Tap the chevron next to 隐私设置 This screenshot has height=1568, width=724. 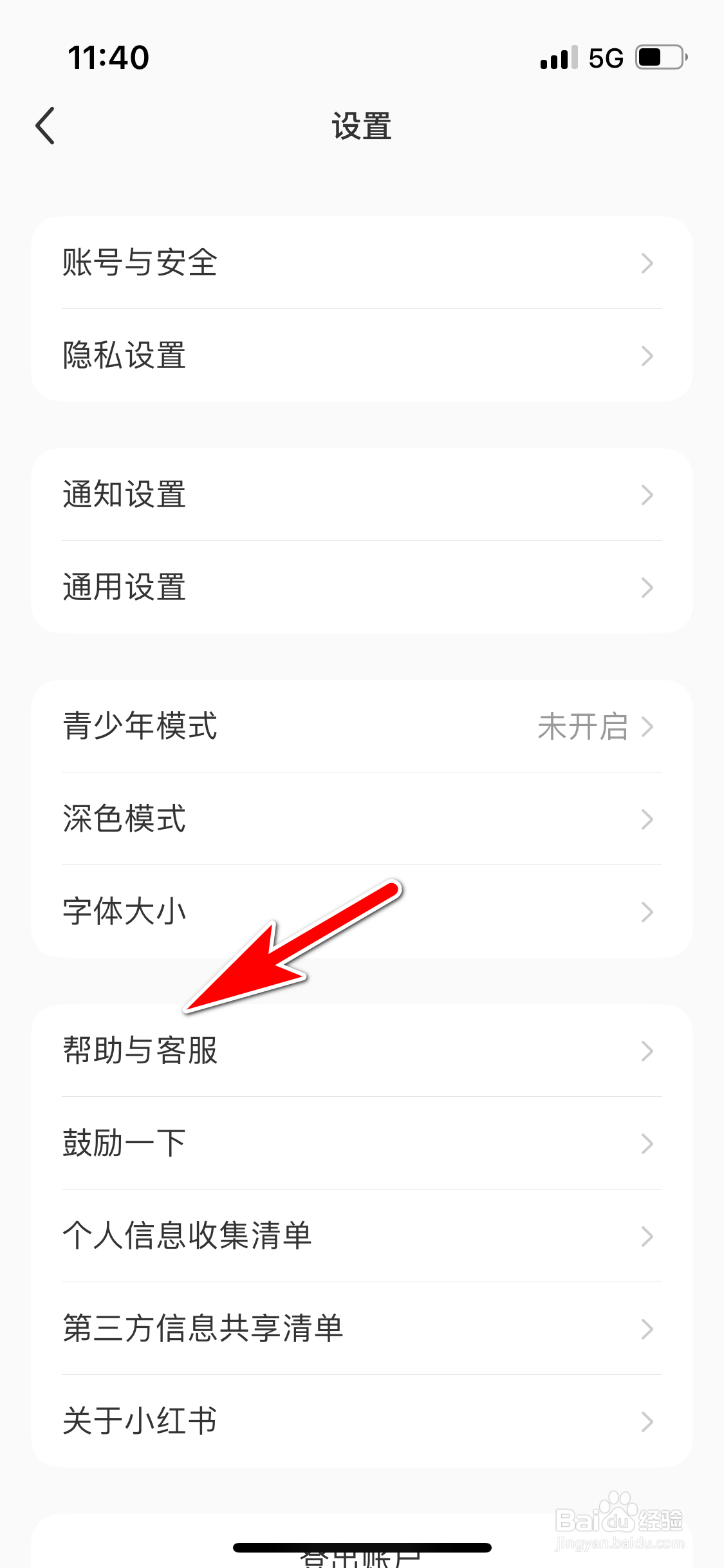[x=648, y=356]
